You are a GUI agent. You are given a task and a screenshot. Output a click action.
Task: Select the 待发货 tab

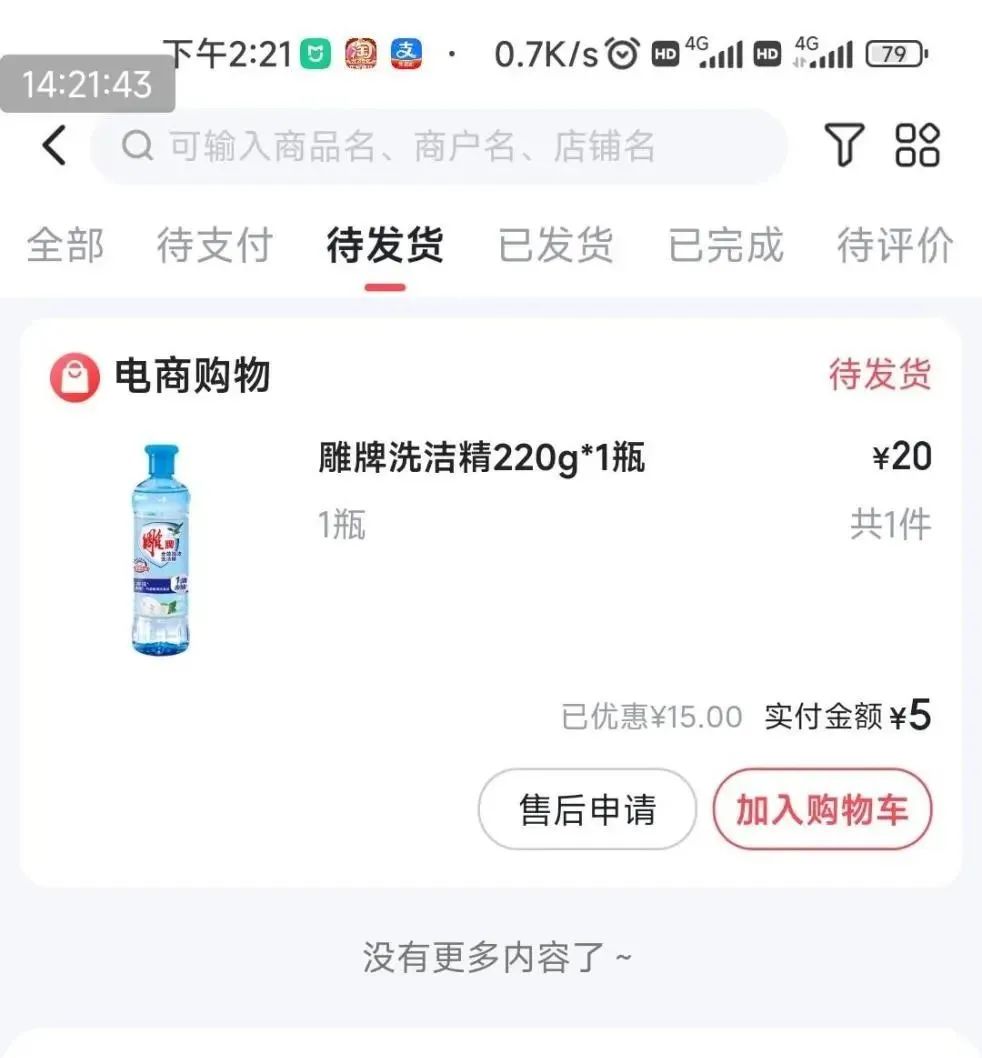(385, 245)
